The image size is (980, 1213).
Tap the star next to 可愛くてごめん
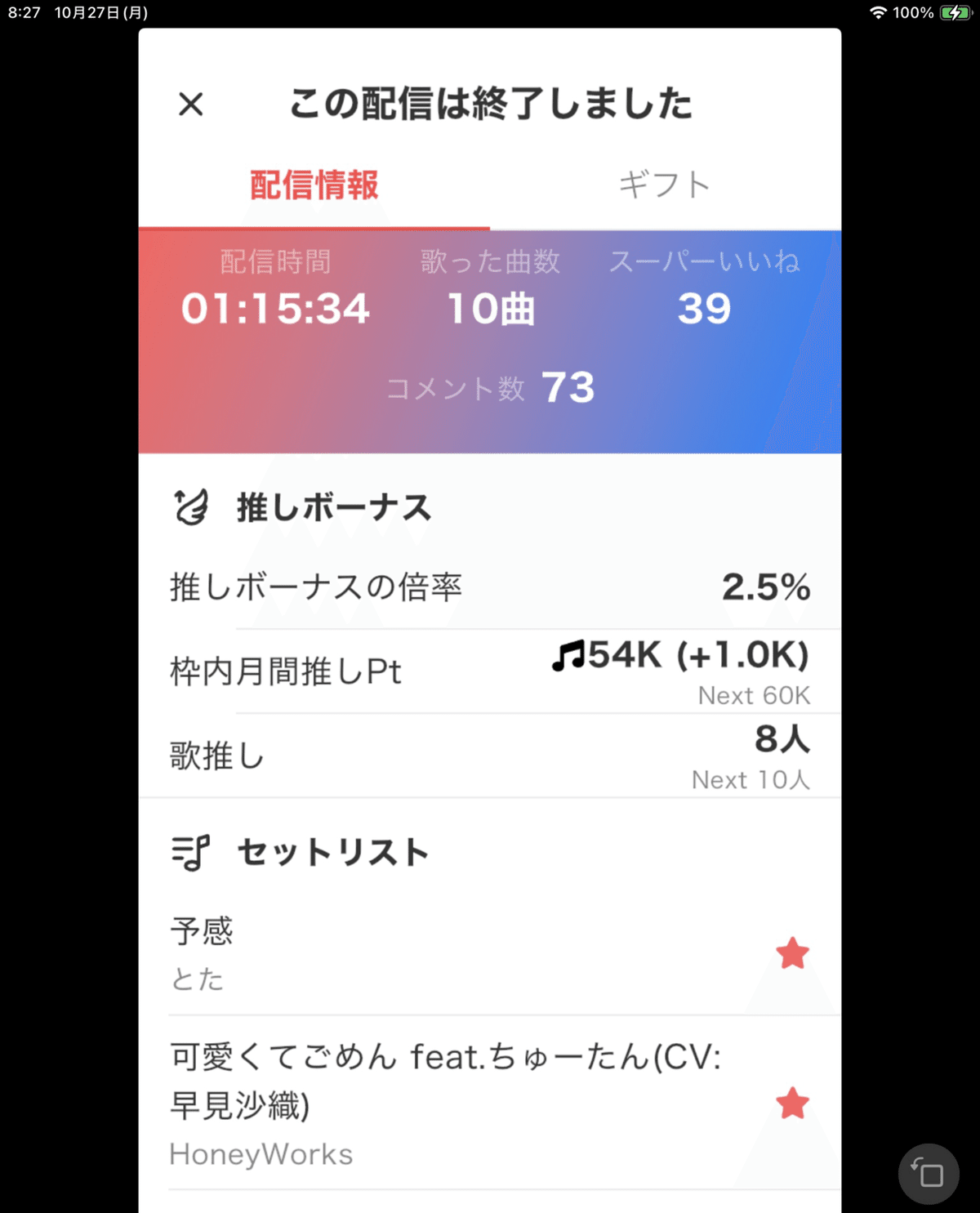coord(792,1104)
